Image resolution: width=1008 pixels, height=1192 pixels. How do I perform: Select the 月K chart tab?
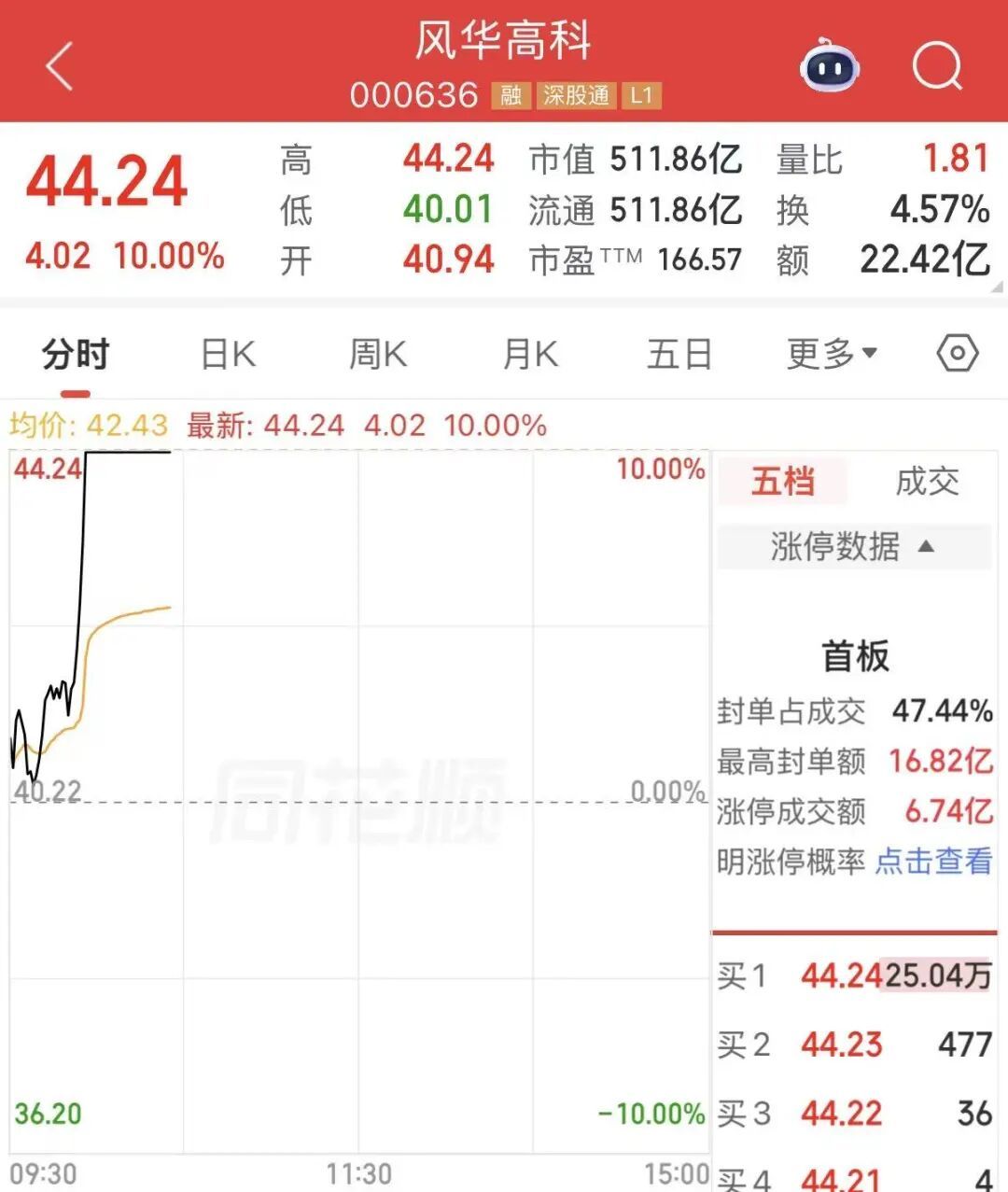click(x=530, y=355)
